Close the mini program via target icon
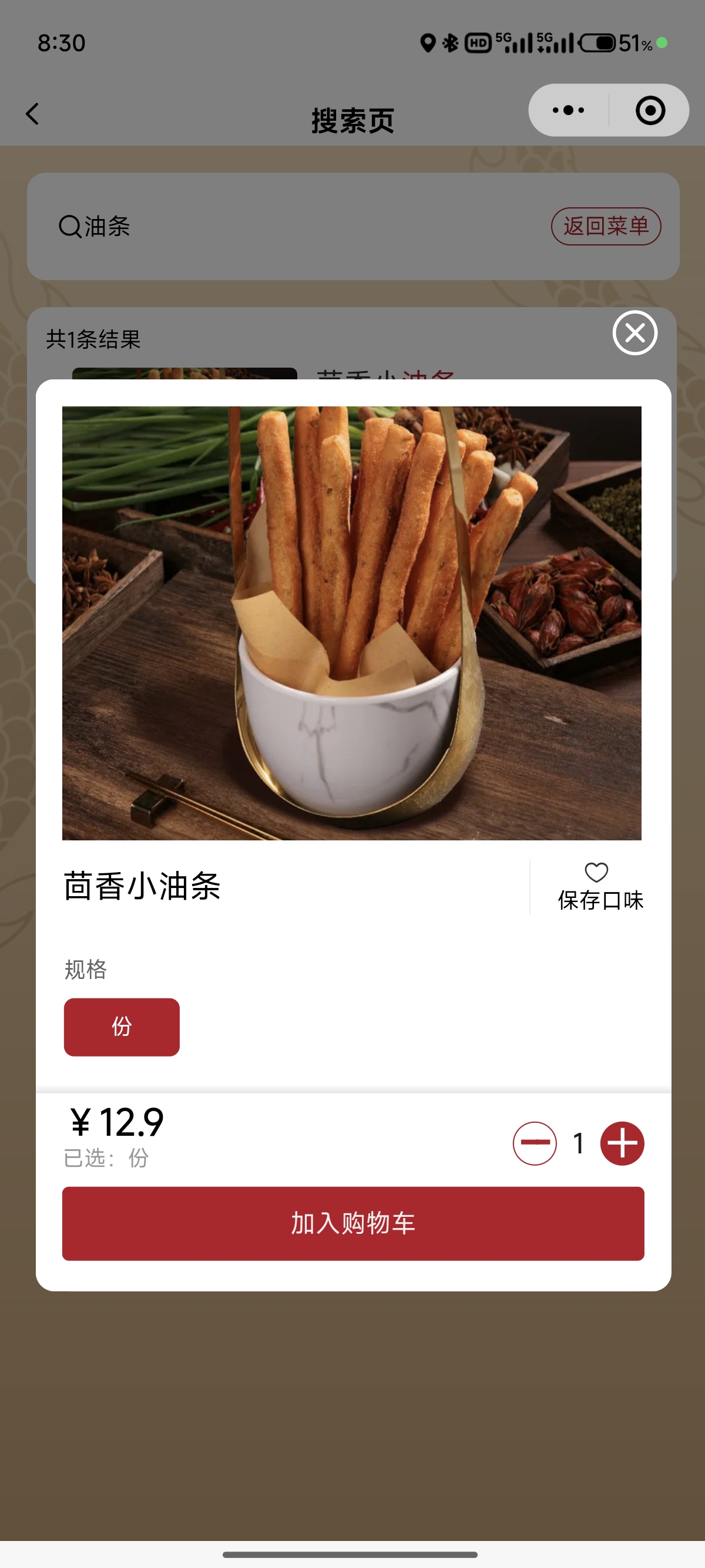This screenshot has height=1568, width=705. pyautogui.click(x=650, y=110)
